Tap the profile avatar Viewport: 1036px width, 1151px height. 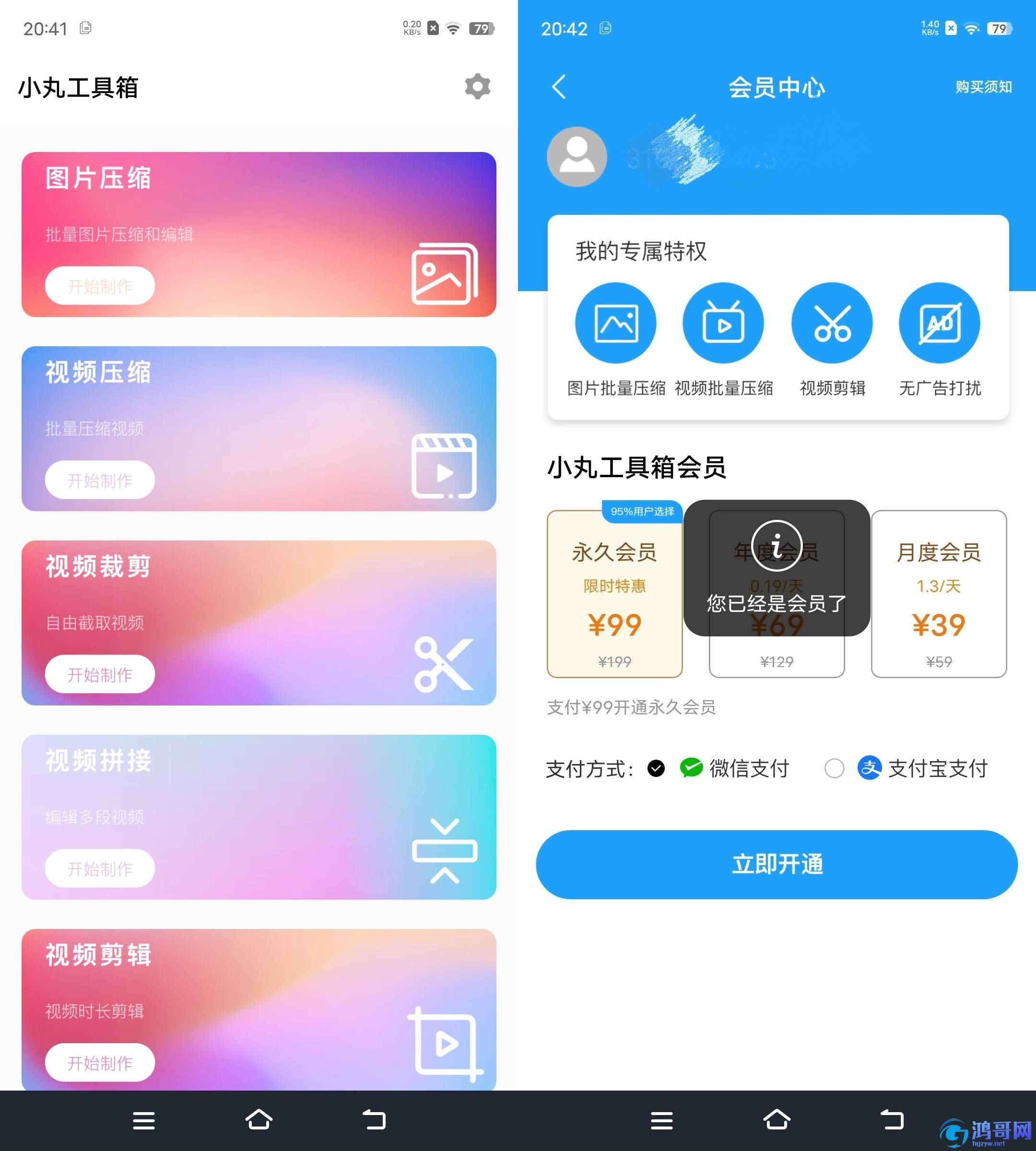[577, 156]
